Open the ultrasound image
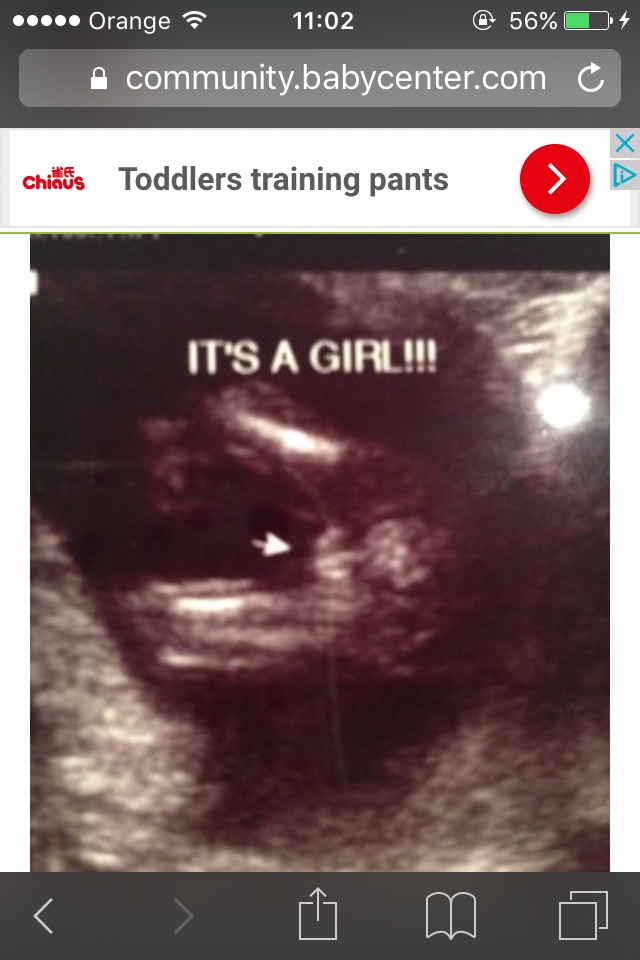This screenshot has height=960, width=640. (x=320, y=550)
